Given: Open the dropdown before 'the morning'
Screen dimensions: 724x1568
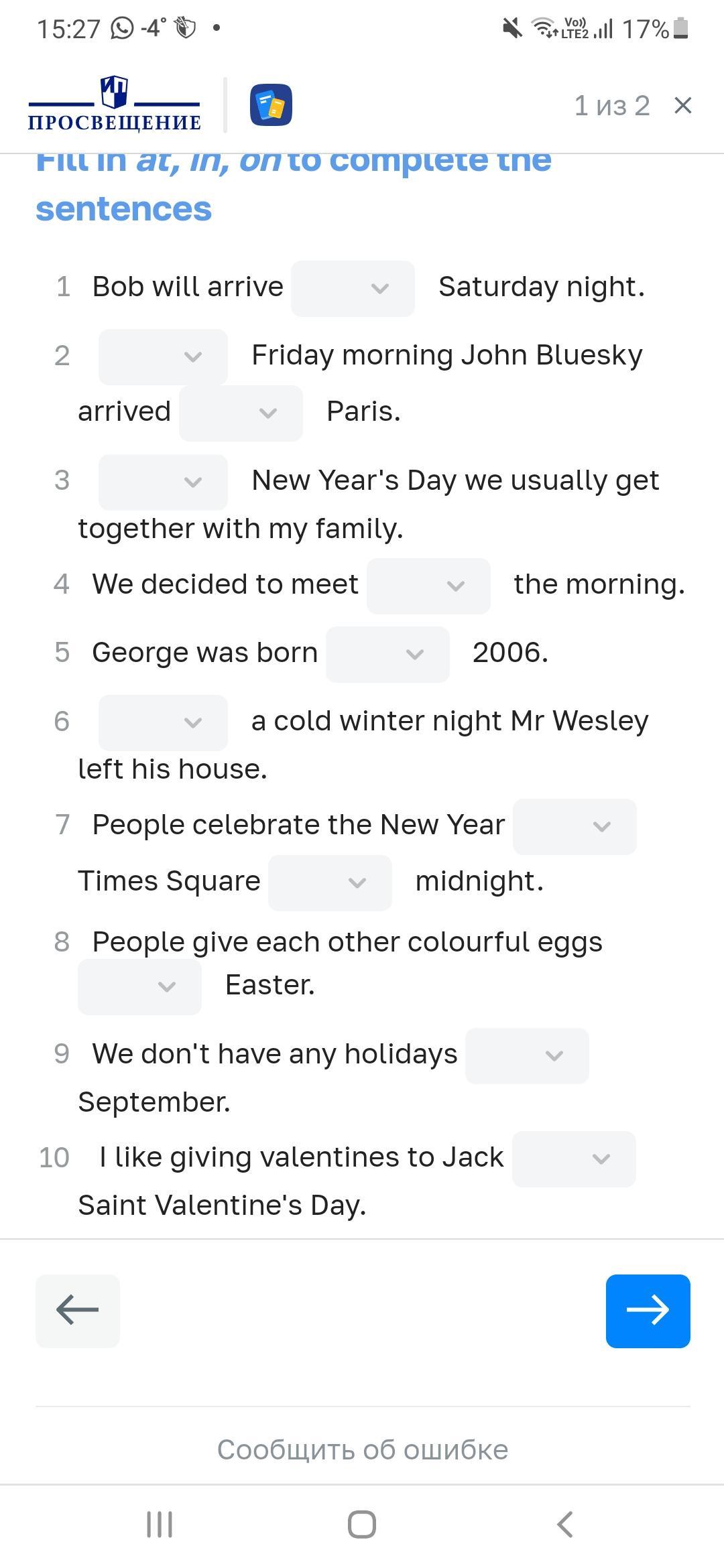Looking at the screenshot, I should tap(428, 586).
